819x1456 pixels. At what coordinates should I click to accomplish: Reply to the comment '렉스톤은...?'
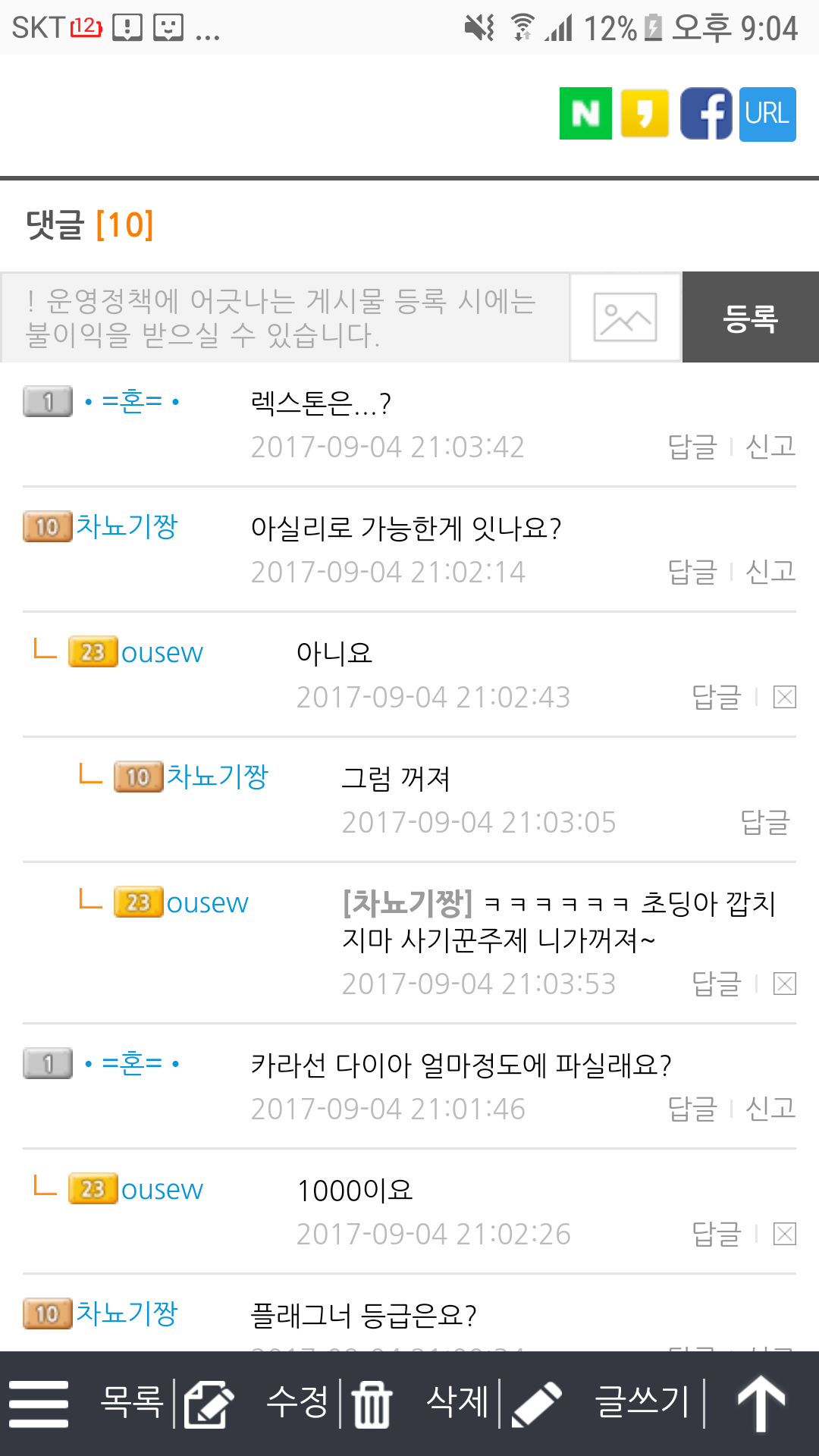692,447
